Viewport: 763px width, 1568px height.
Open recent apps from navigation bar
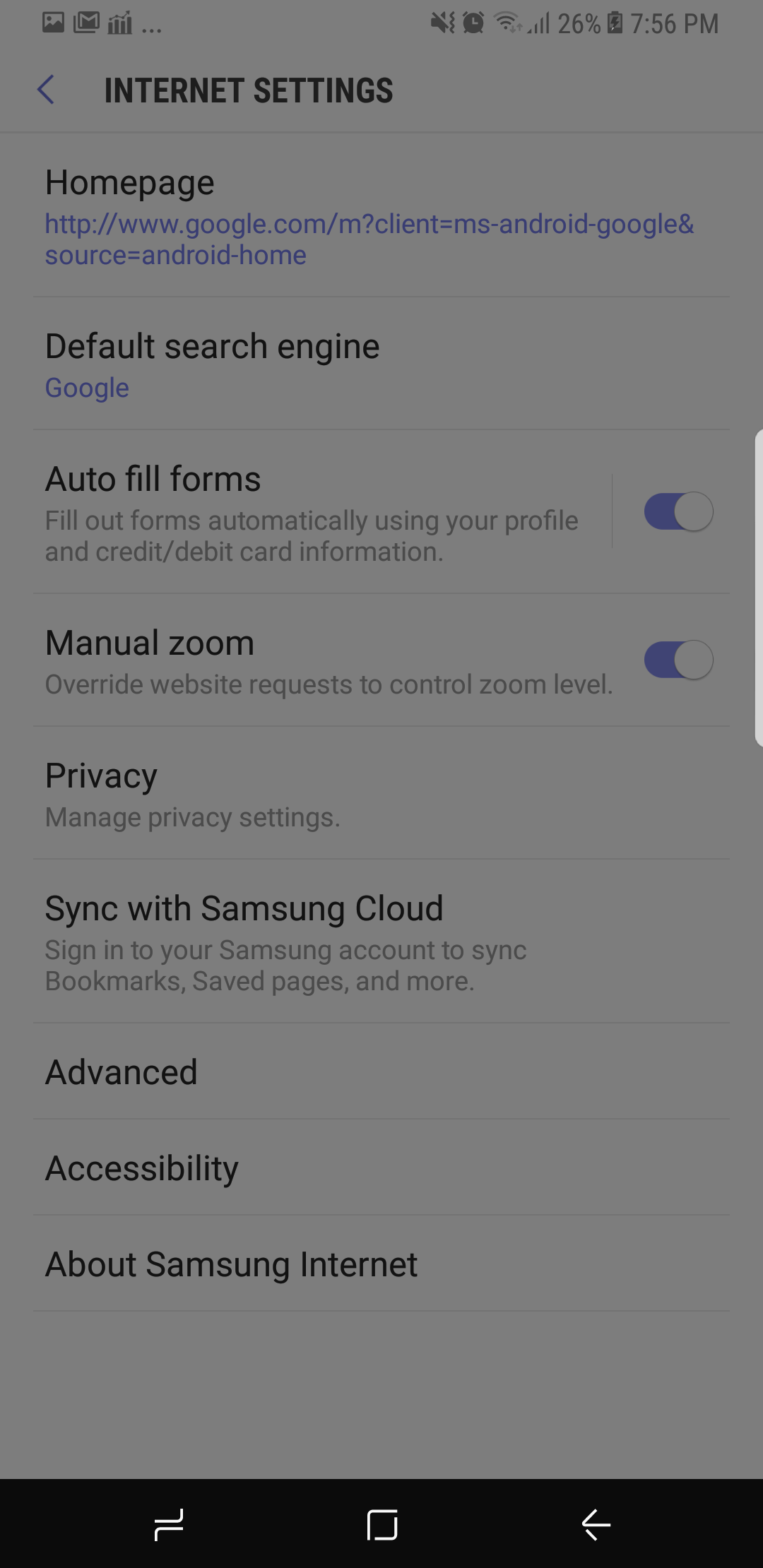click(x=169, y=1524)
